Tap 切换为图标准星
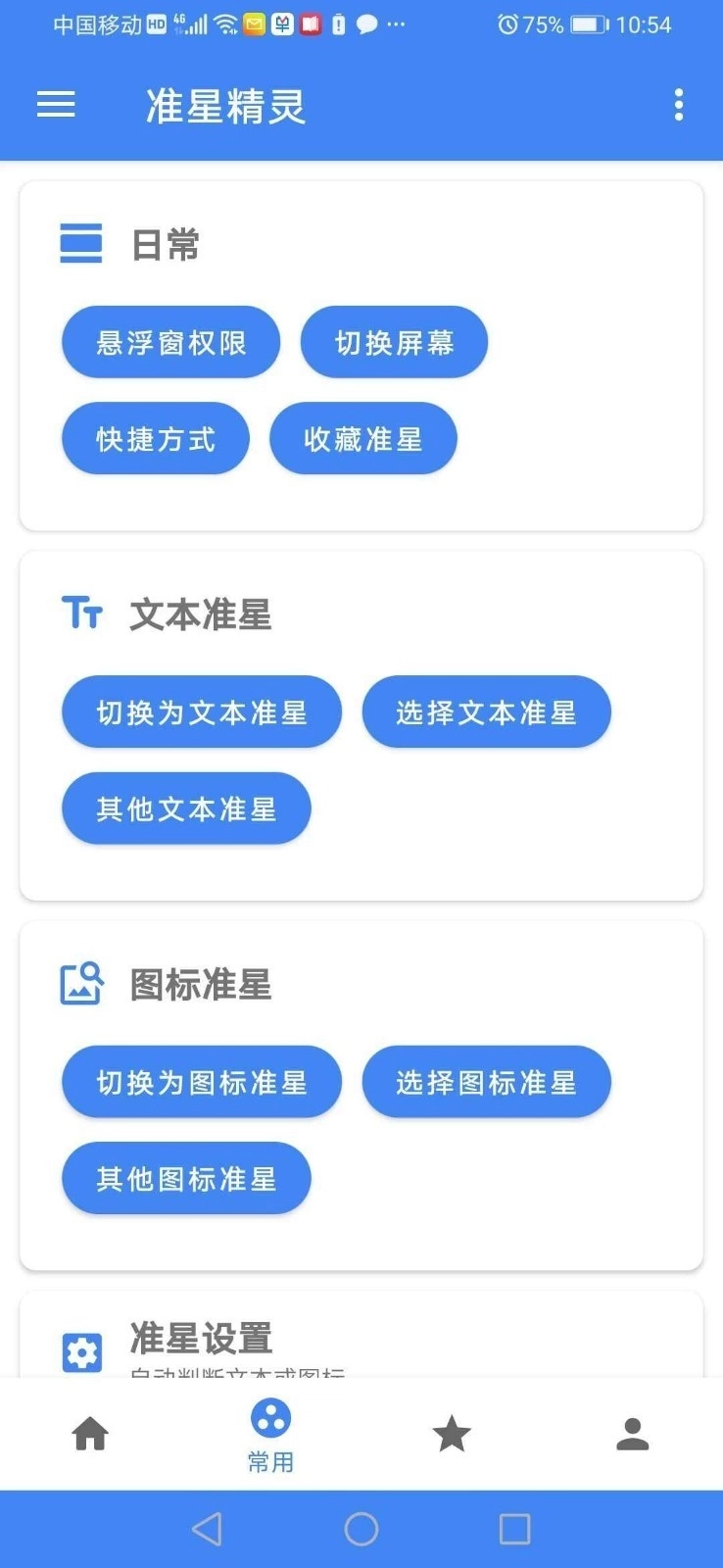This screenshot has width=723, height=1568. click(202, 1082)
